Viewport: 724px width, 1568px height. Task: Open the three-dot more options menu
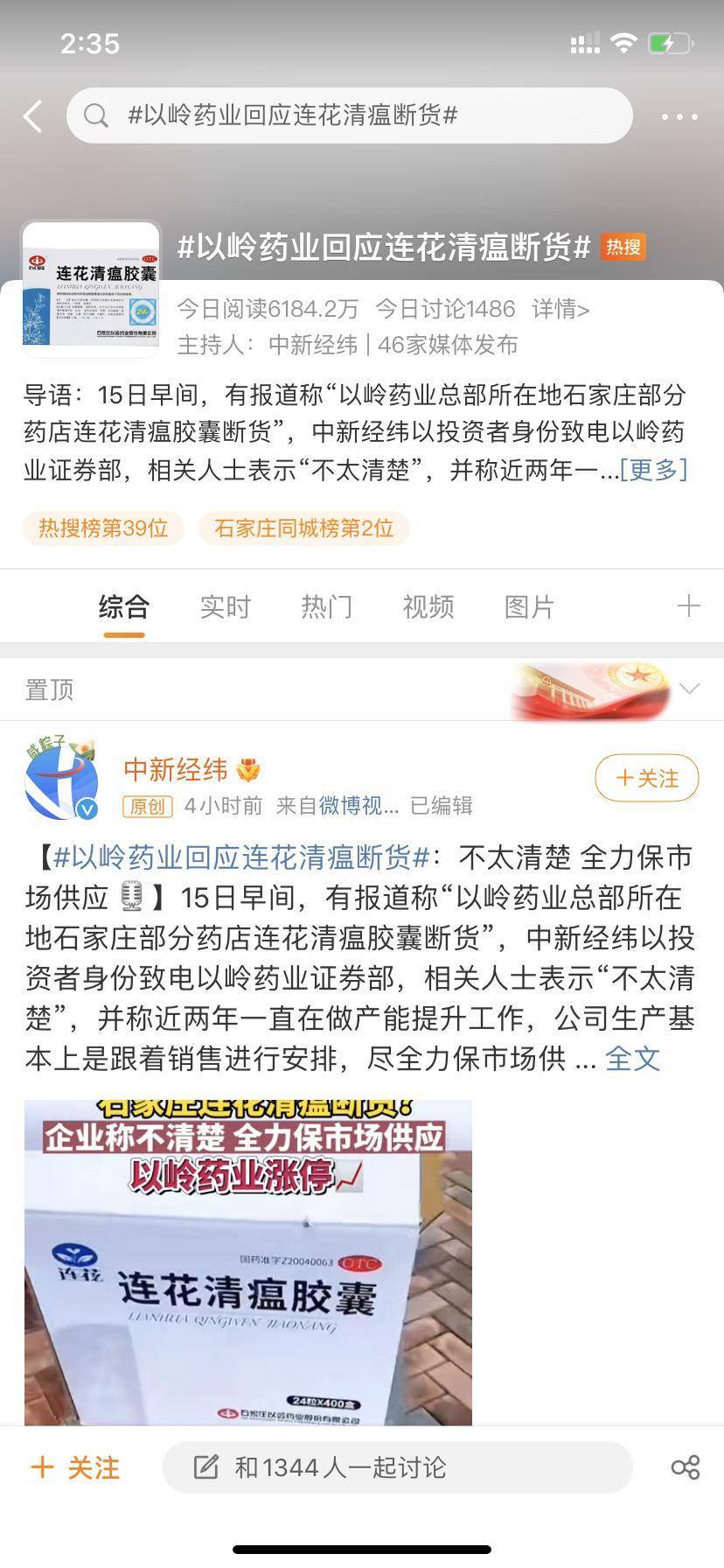[x=680, y=116]
